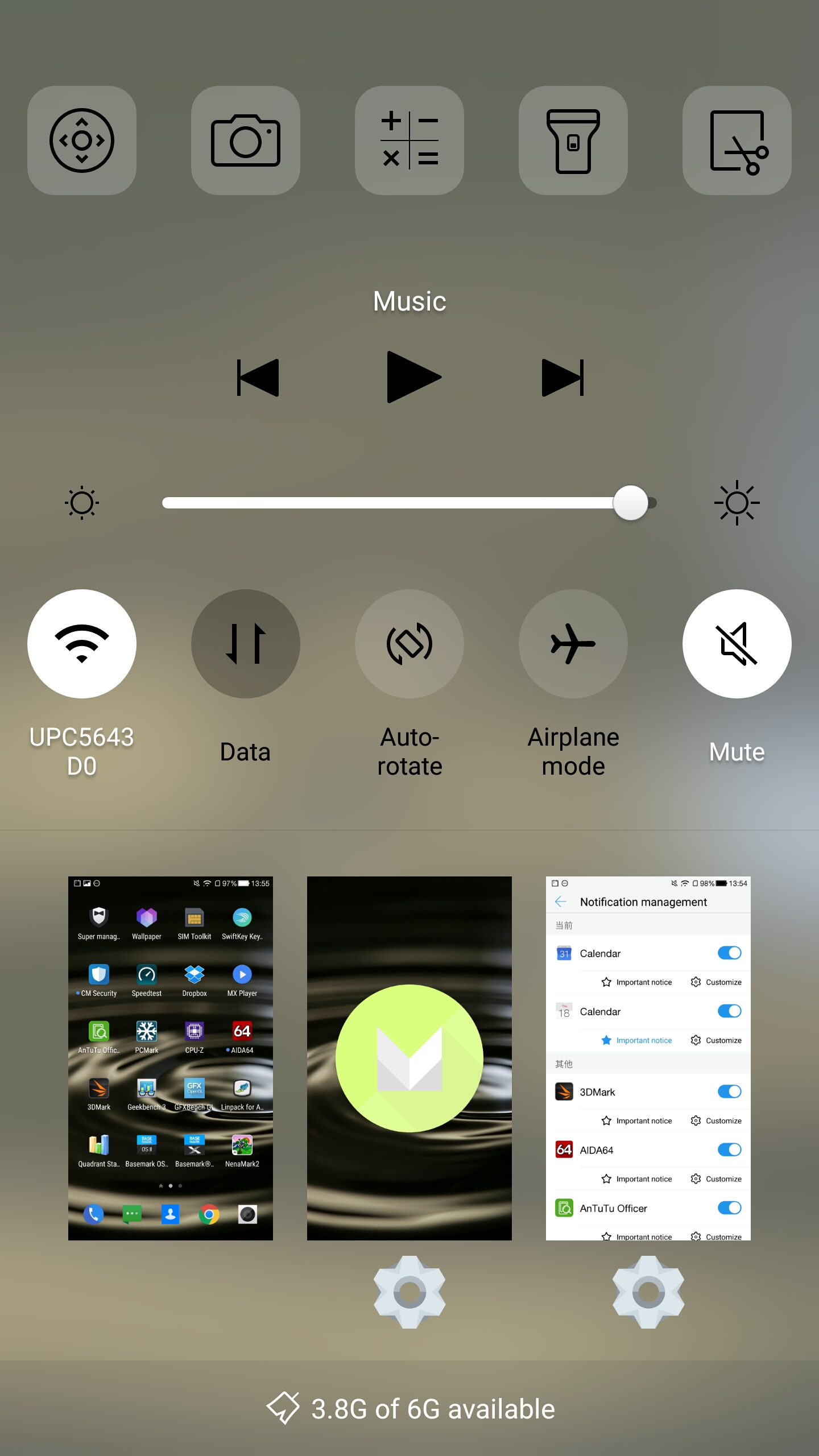Enable Airplane mode
The height and width of the screenshot is (1456, 819).
pos(573,644)
